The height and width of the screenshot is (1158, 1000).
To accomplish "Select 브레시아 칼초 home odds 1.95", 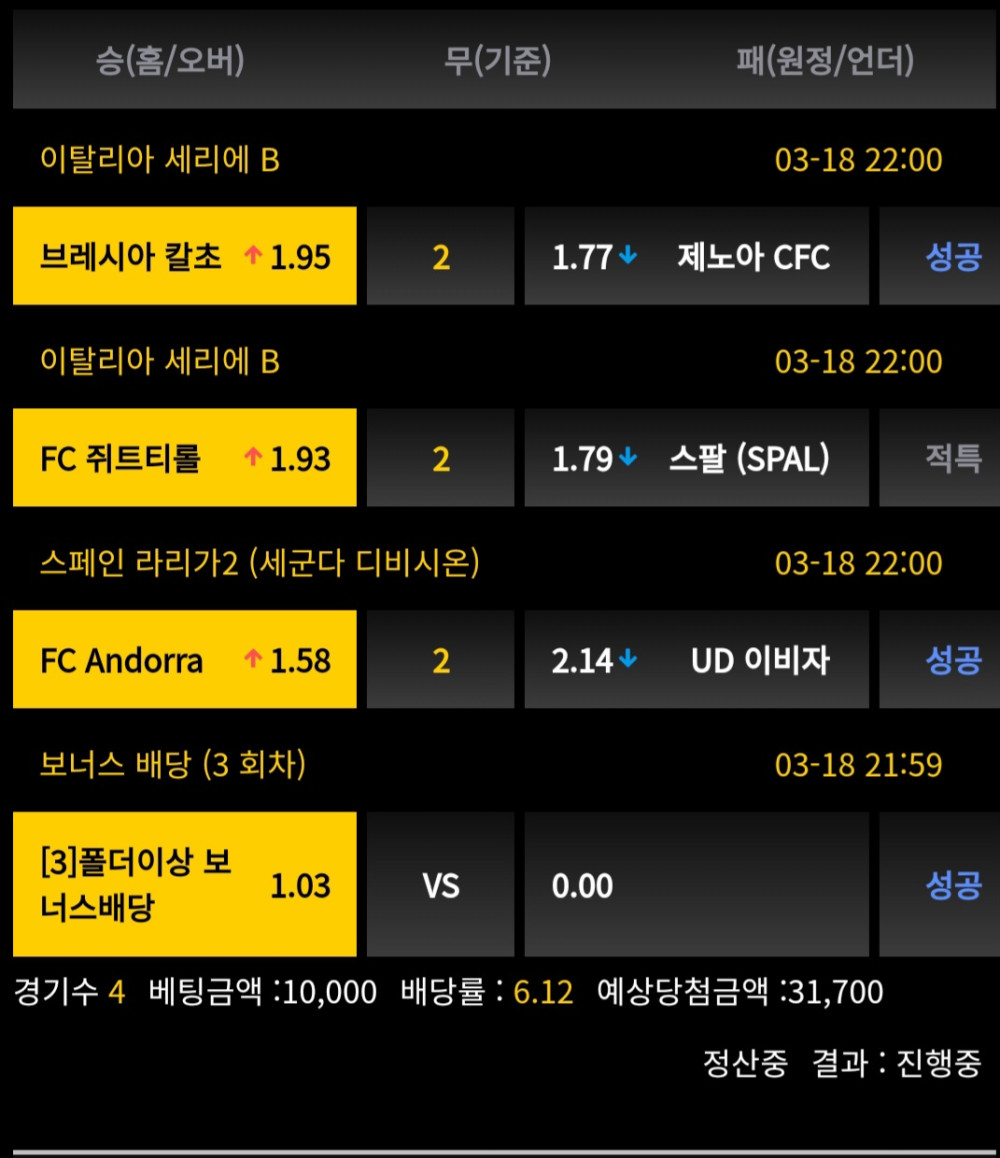I will (185, 256).
